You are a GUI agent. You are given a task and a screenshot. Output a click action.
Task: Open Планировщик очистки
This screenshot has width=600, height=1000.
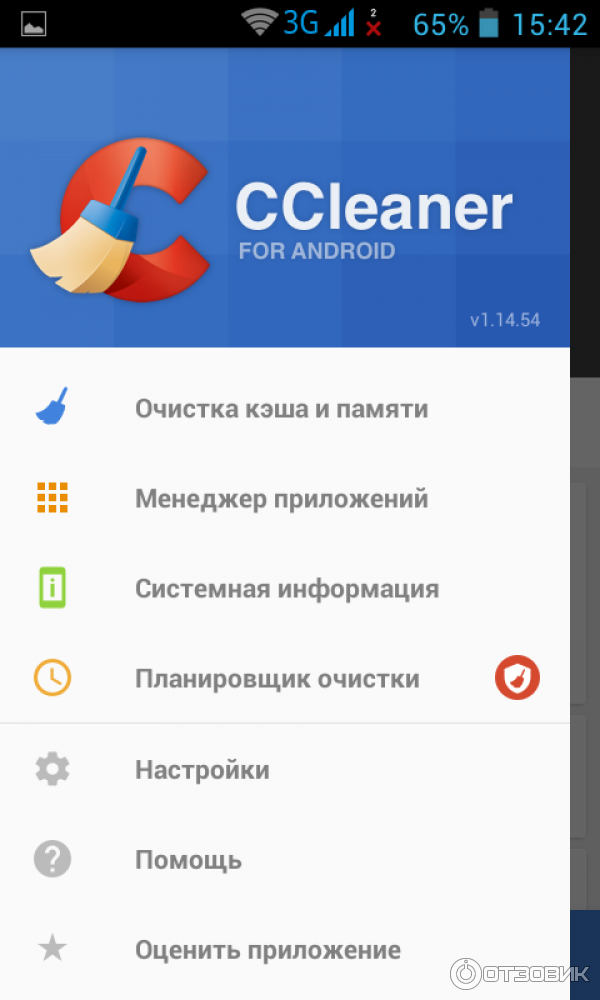(x=277, y=679)
